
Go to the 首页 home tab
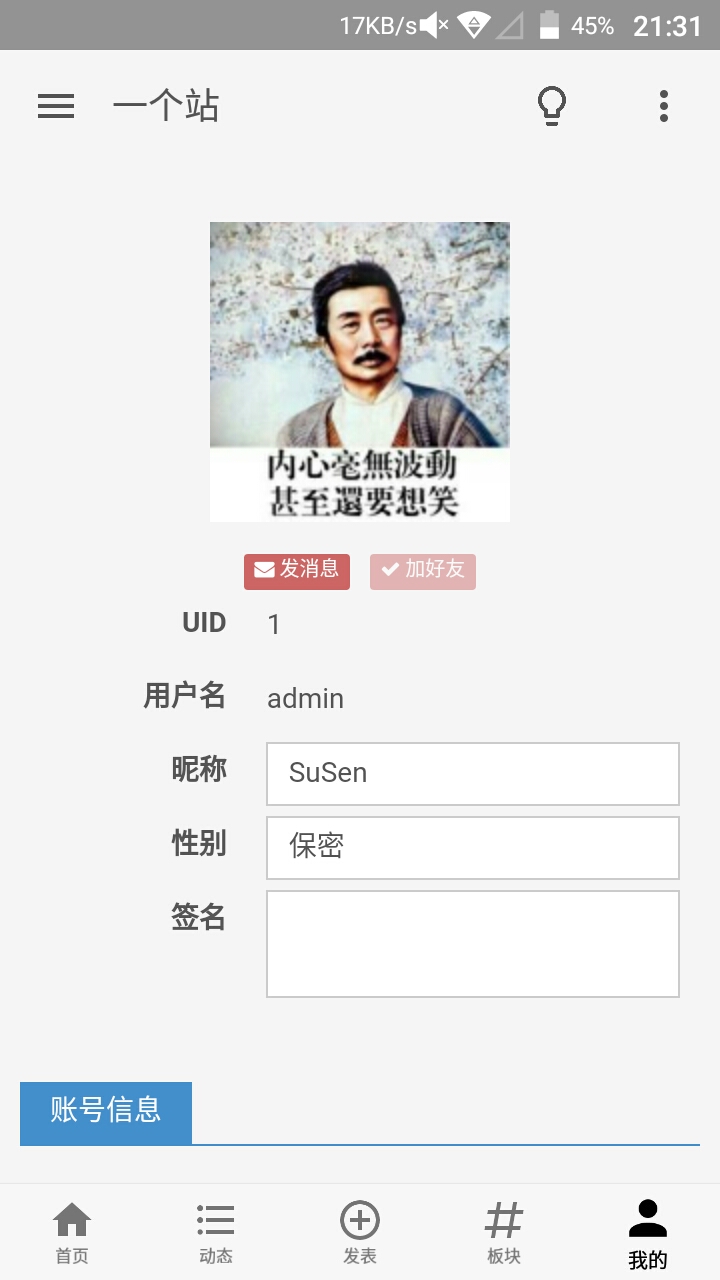click(x=72, y=1232)
